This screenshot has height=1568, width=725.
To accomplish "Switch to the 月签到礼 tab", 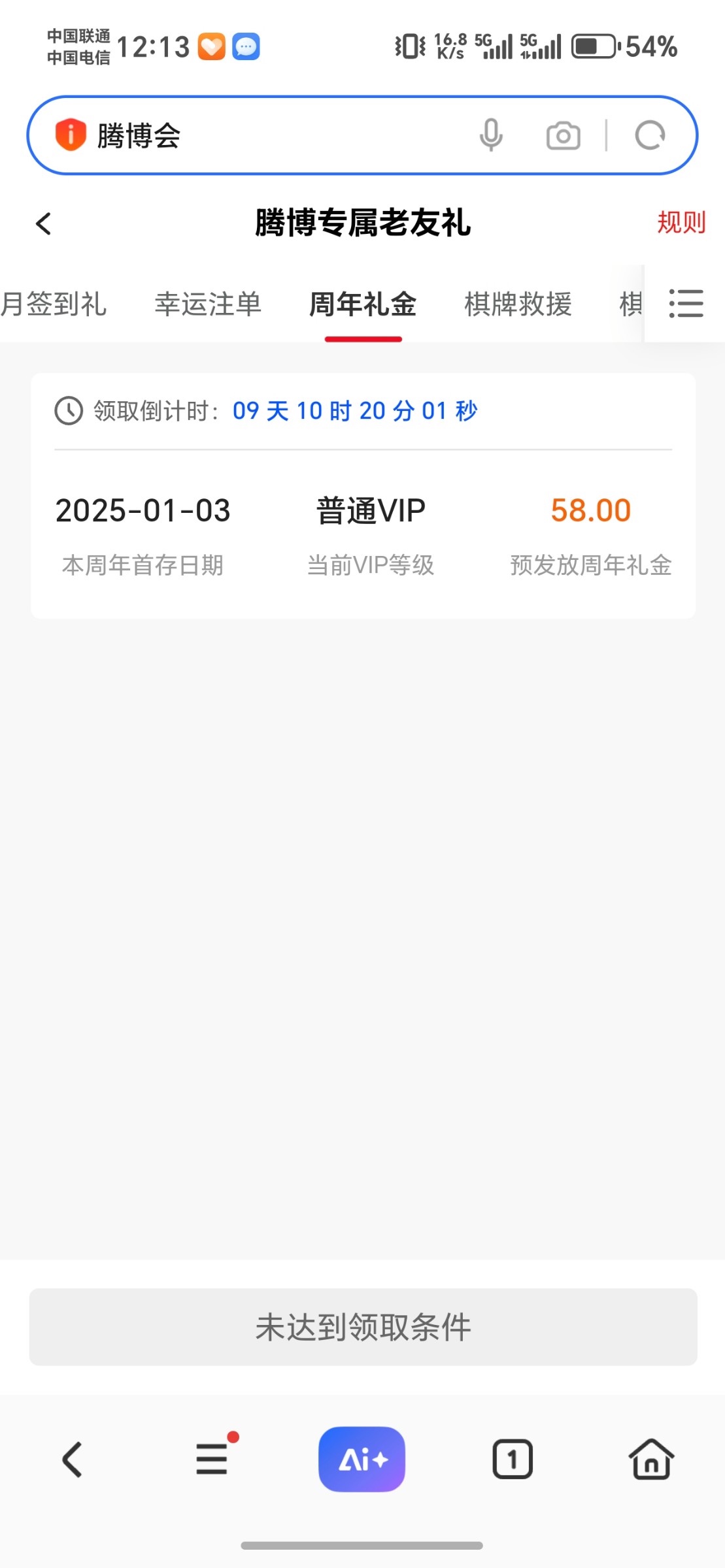I will (54, 304).
